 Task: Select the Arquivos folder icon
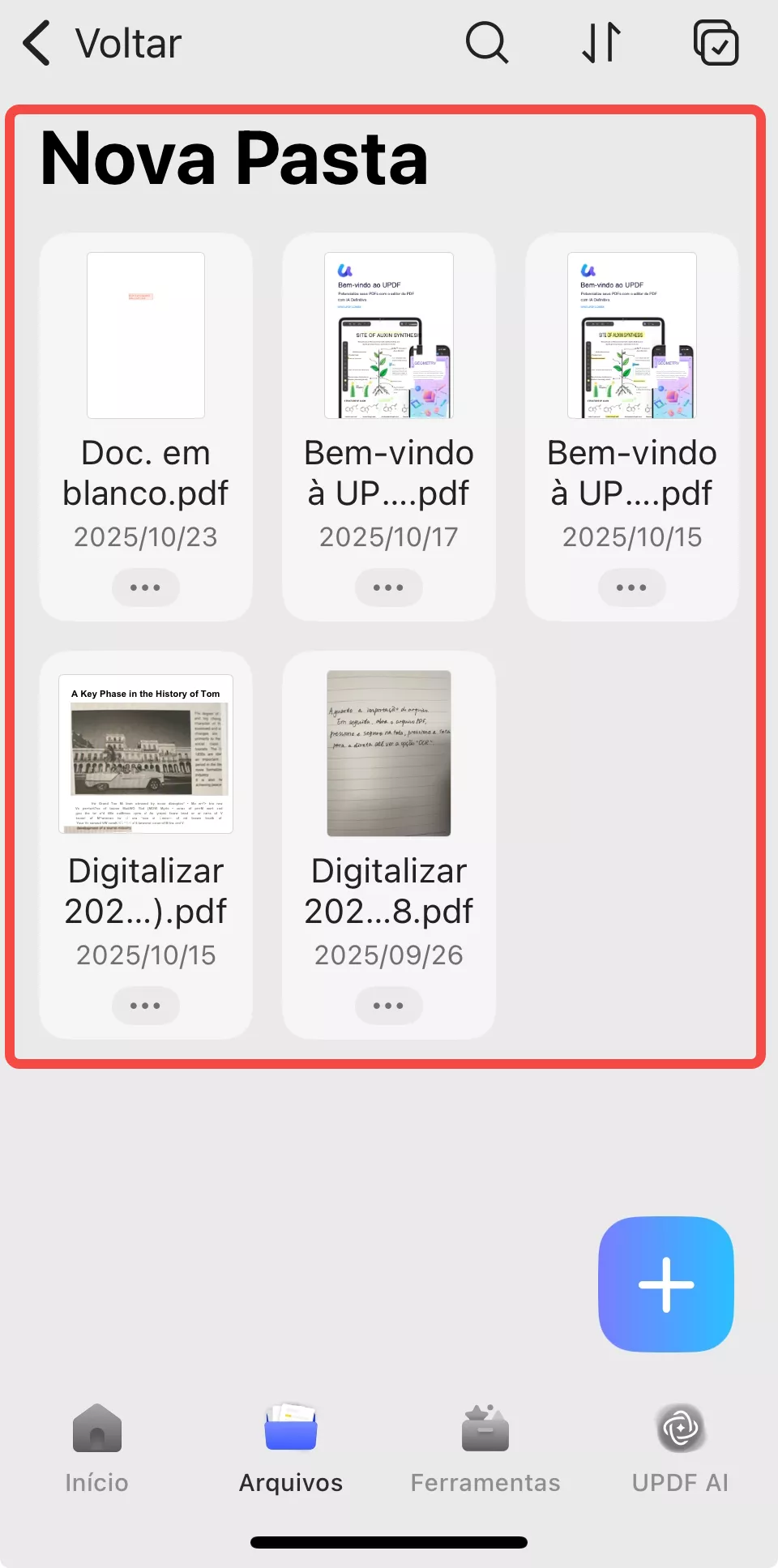click(x=290, y=1429)
